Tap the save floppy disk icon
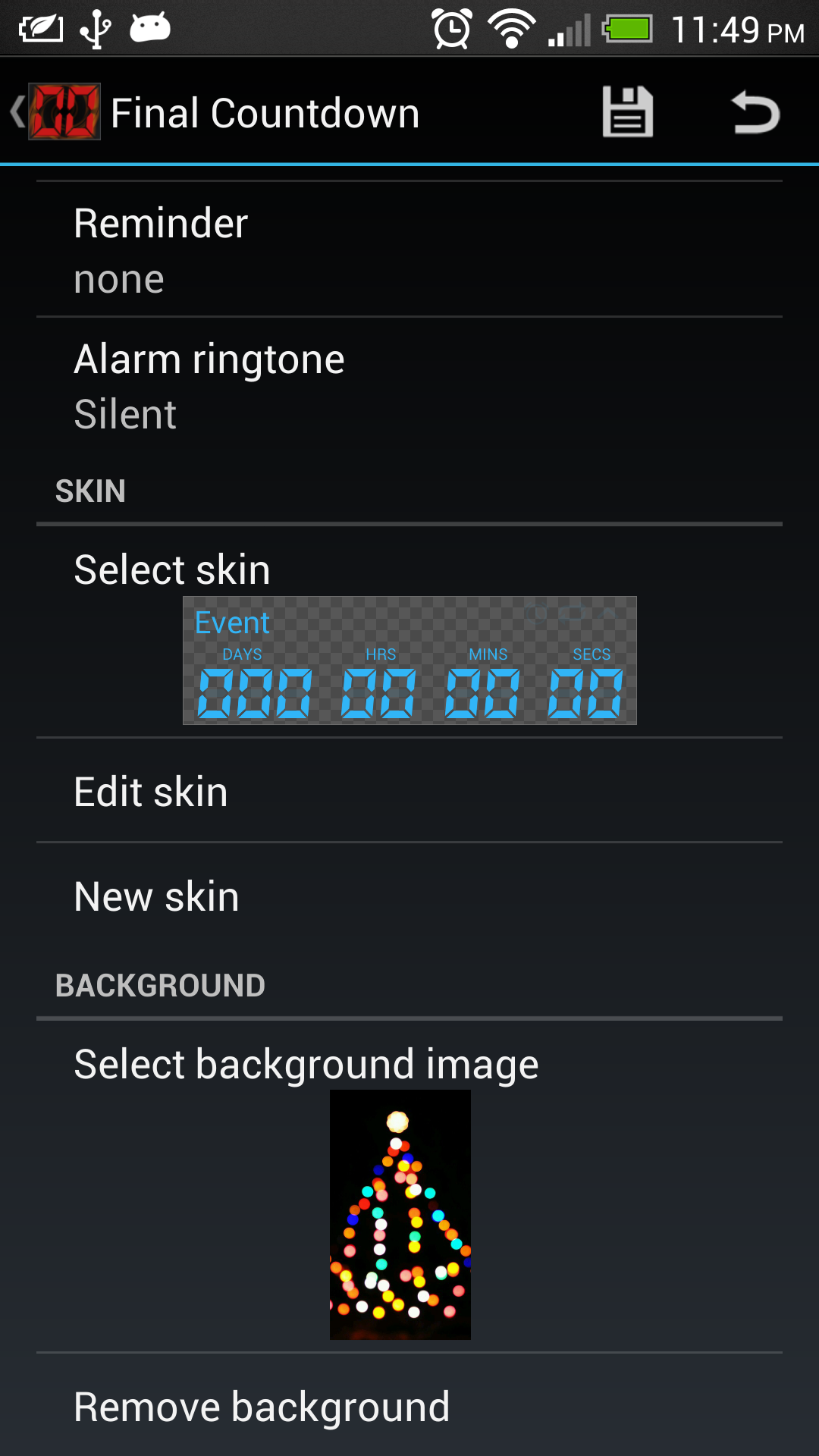The image size is (819, 1456). [x=627, y=112]
